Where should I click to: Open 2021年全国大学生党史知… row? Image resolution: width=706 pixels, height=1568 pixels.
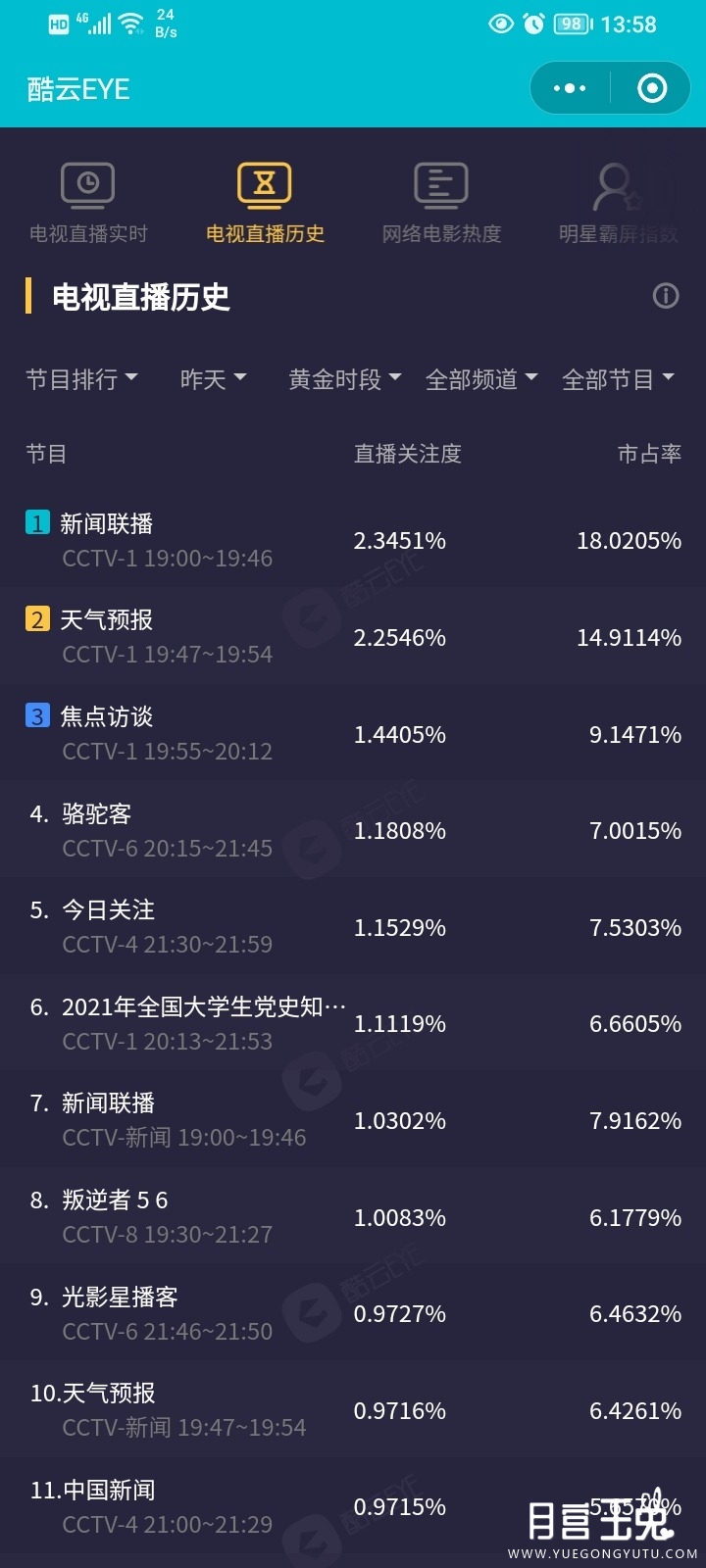pos(353,1023)
